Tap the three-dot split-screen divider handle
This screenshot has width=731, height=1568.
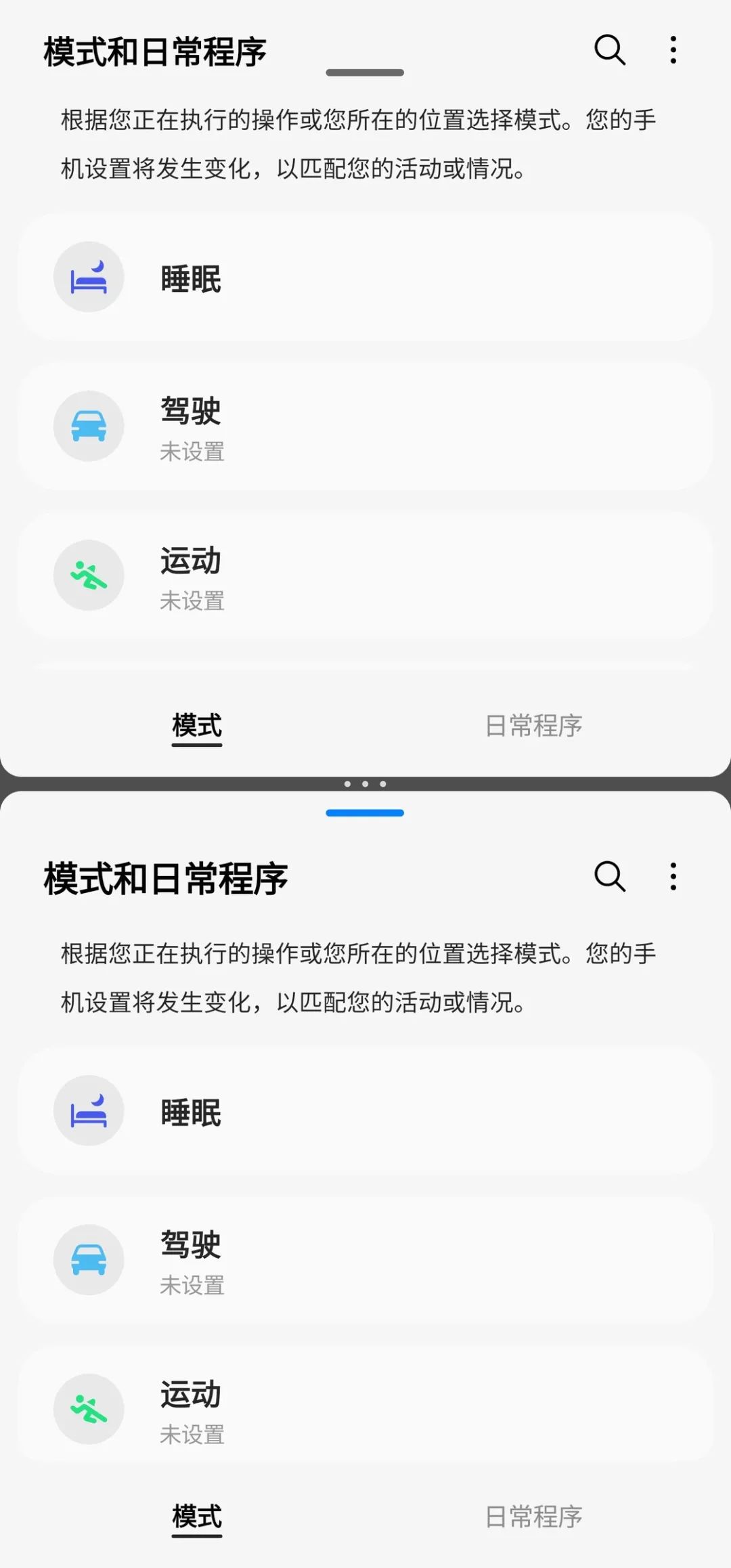pos(365,784)
